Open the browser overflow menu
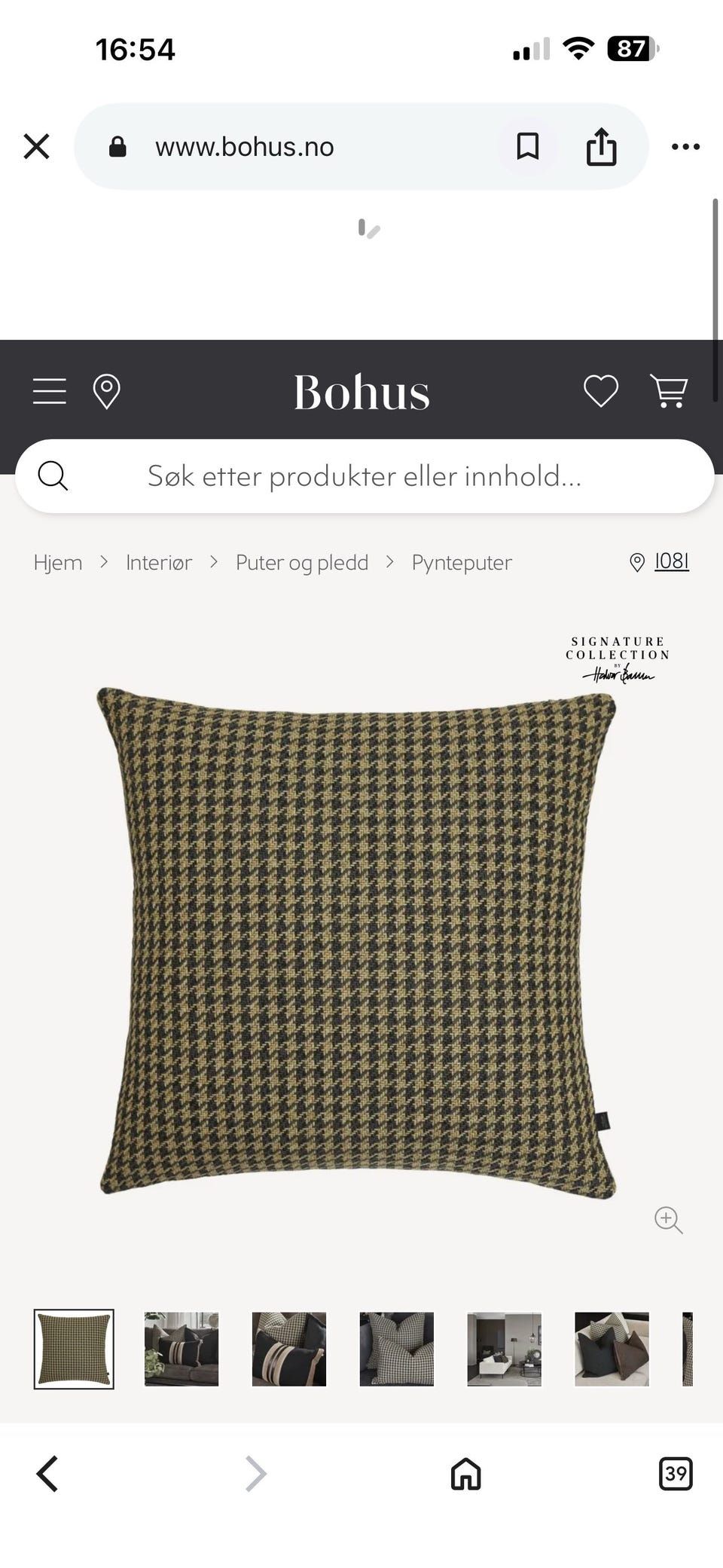 pos(685,146)
